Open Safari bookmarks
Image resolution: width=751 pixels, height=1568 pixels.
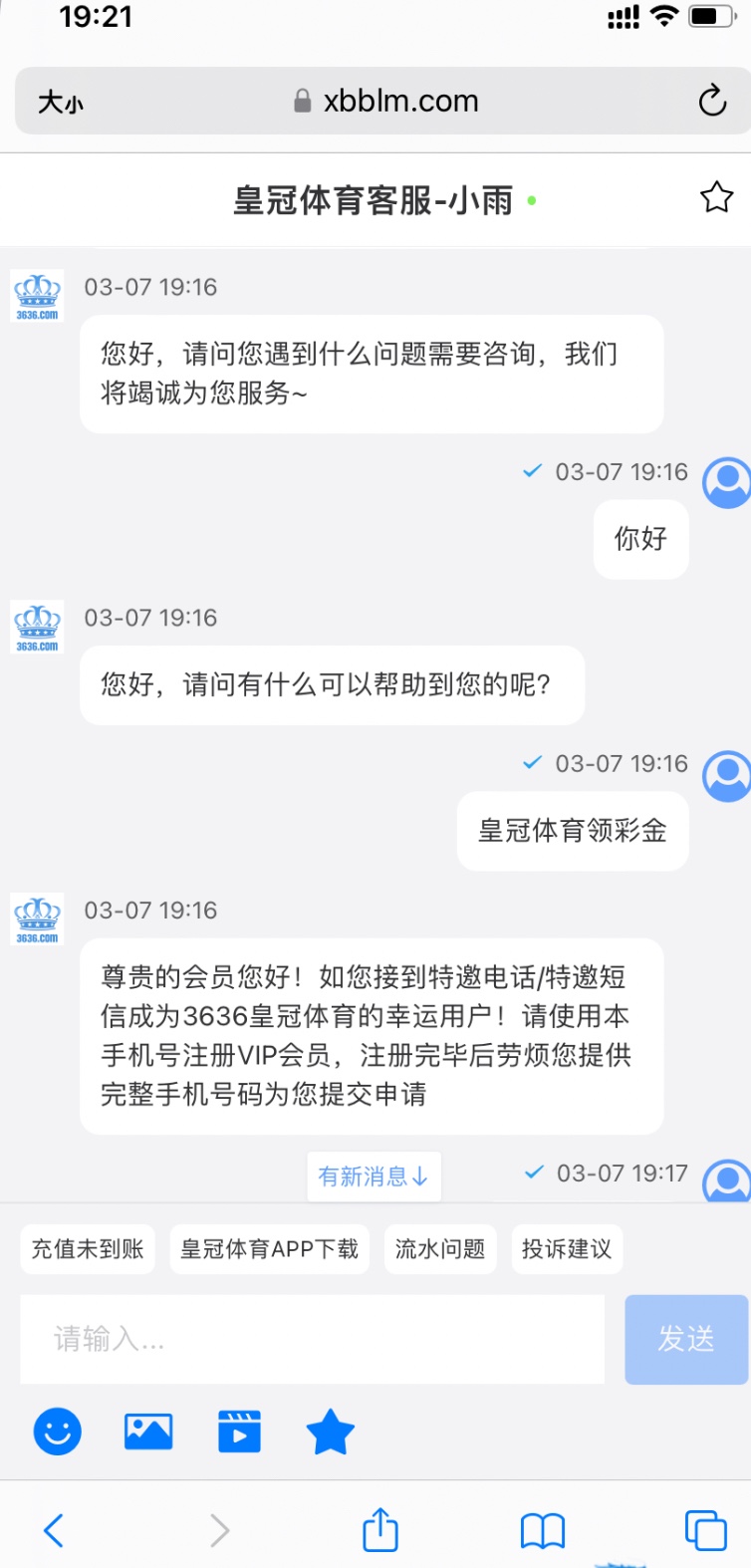(542, 1530)
